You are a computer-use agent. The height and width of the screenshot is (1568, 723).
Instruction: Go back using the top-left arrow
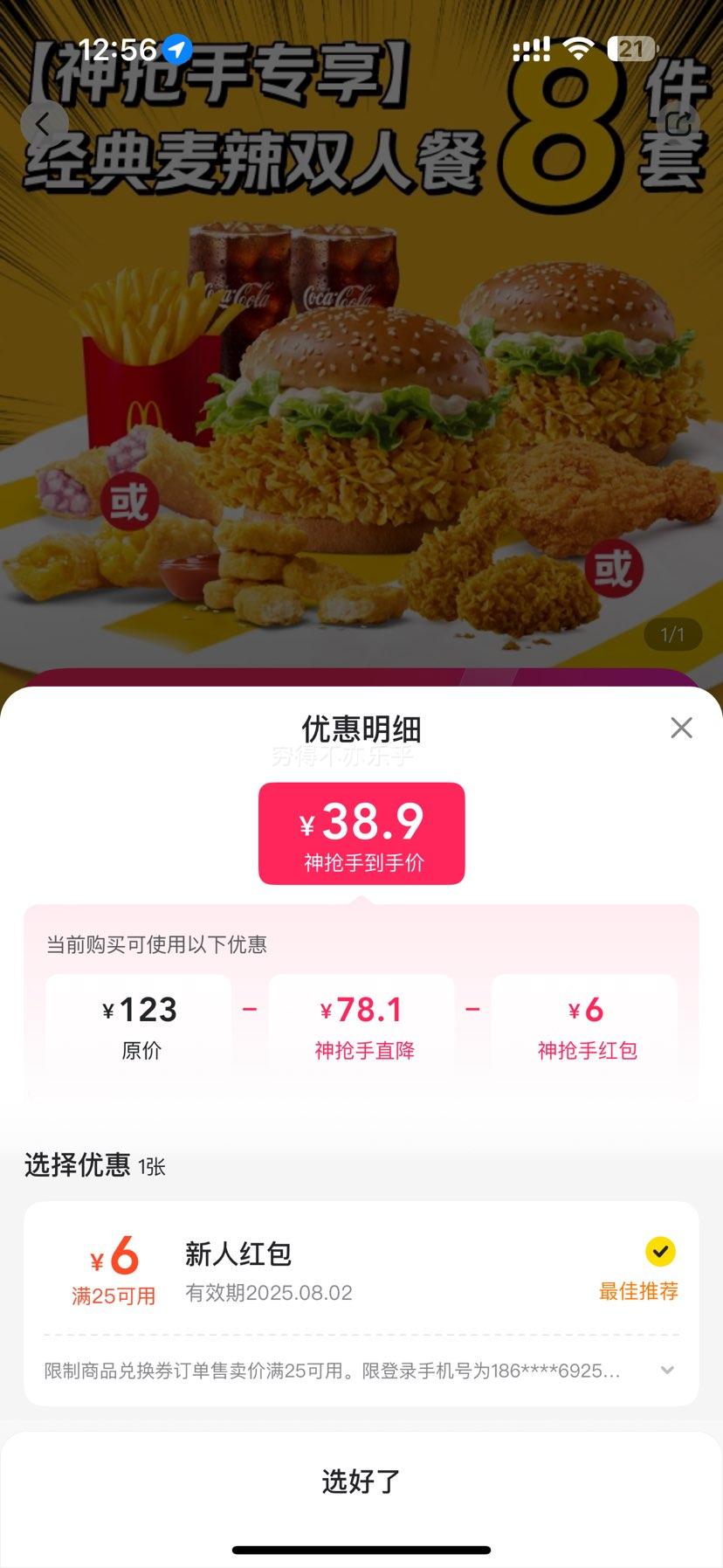click(x=44, y=124)
